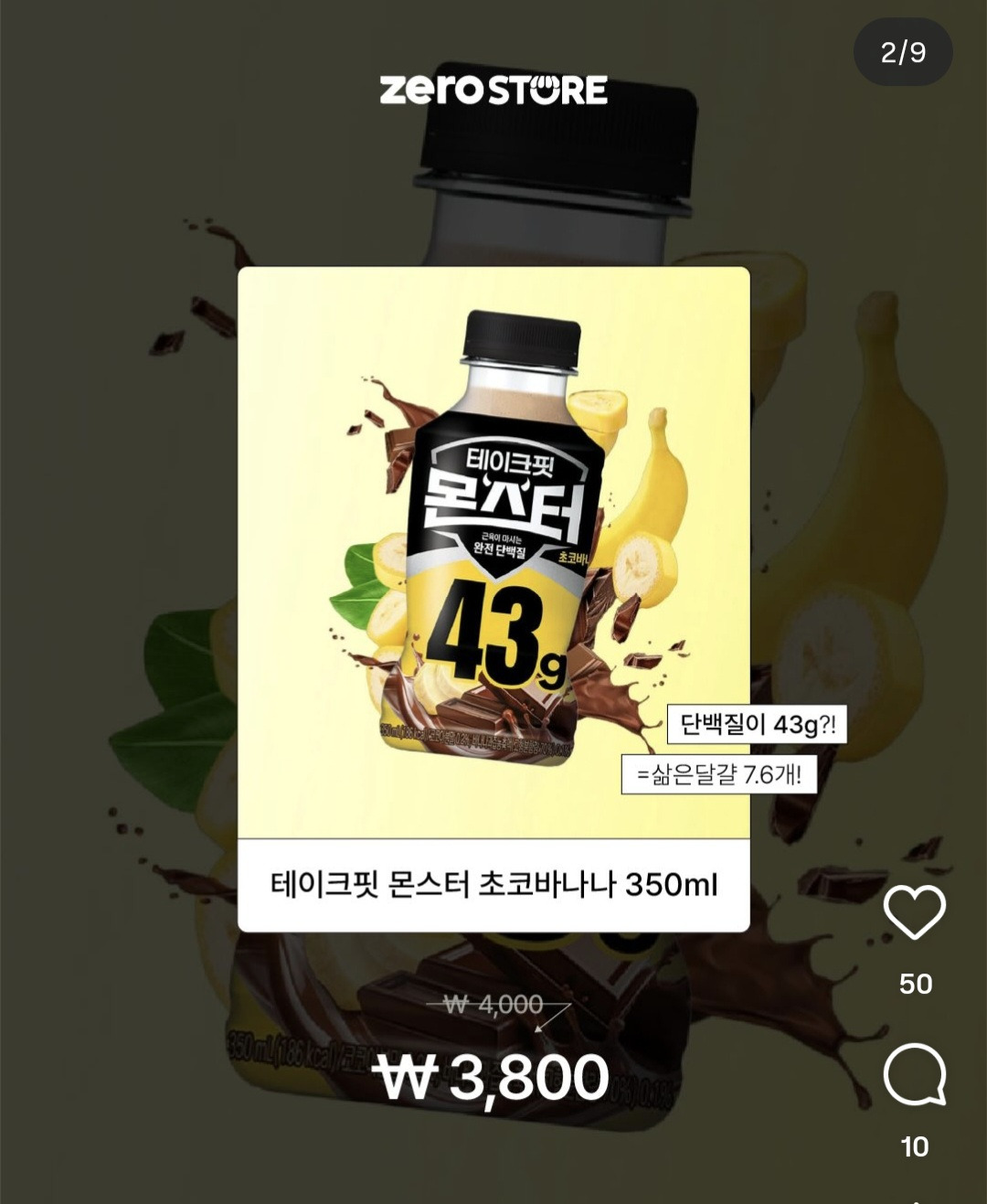Open comments via the speech bubble icon
Viewport: 987px width, 1204px height.
pyautogui.click(x=914, y=1074)
